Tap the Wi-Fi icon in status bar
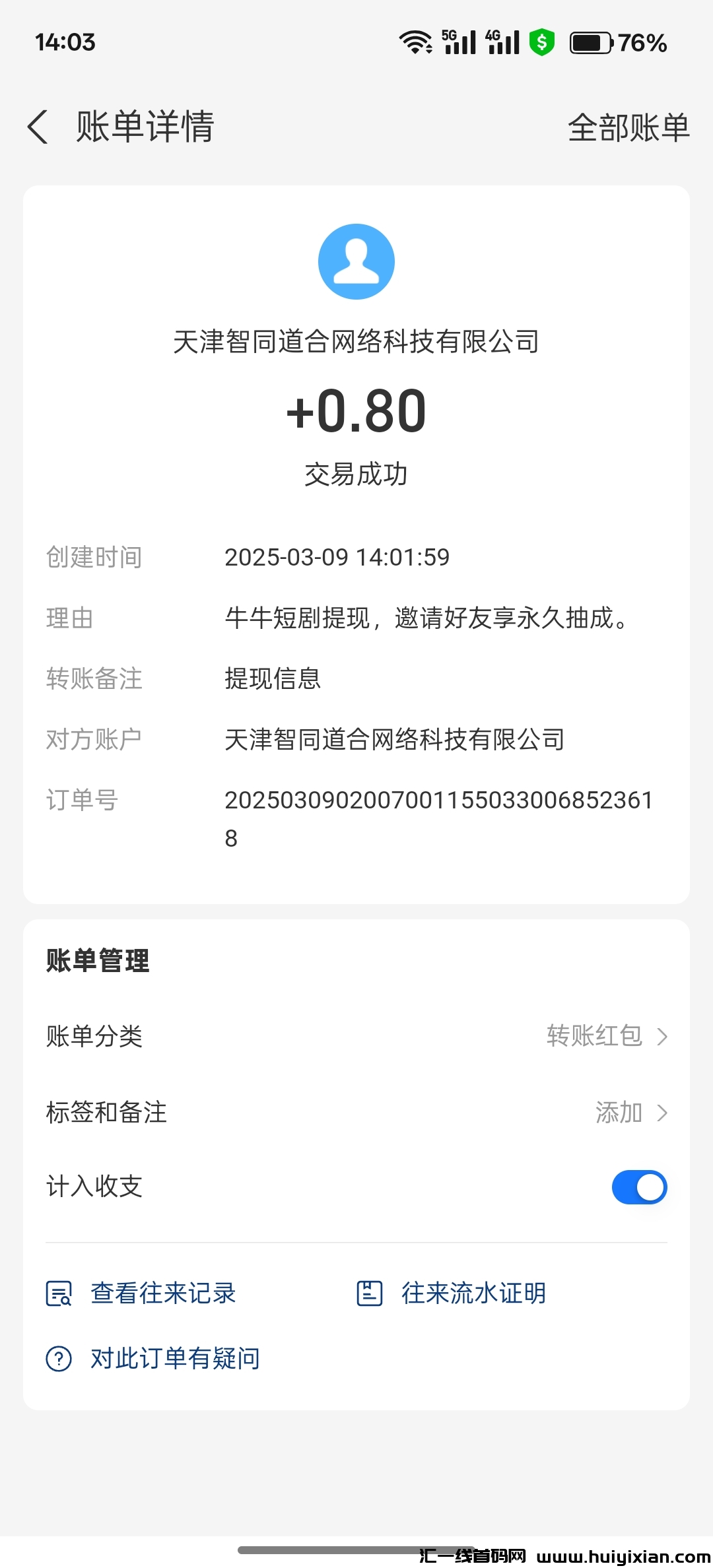The width and height of the screenshot is (713, 1568). 415,41
